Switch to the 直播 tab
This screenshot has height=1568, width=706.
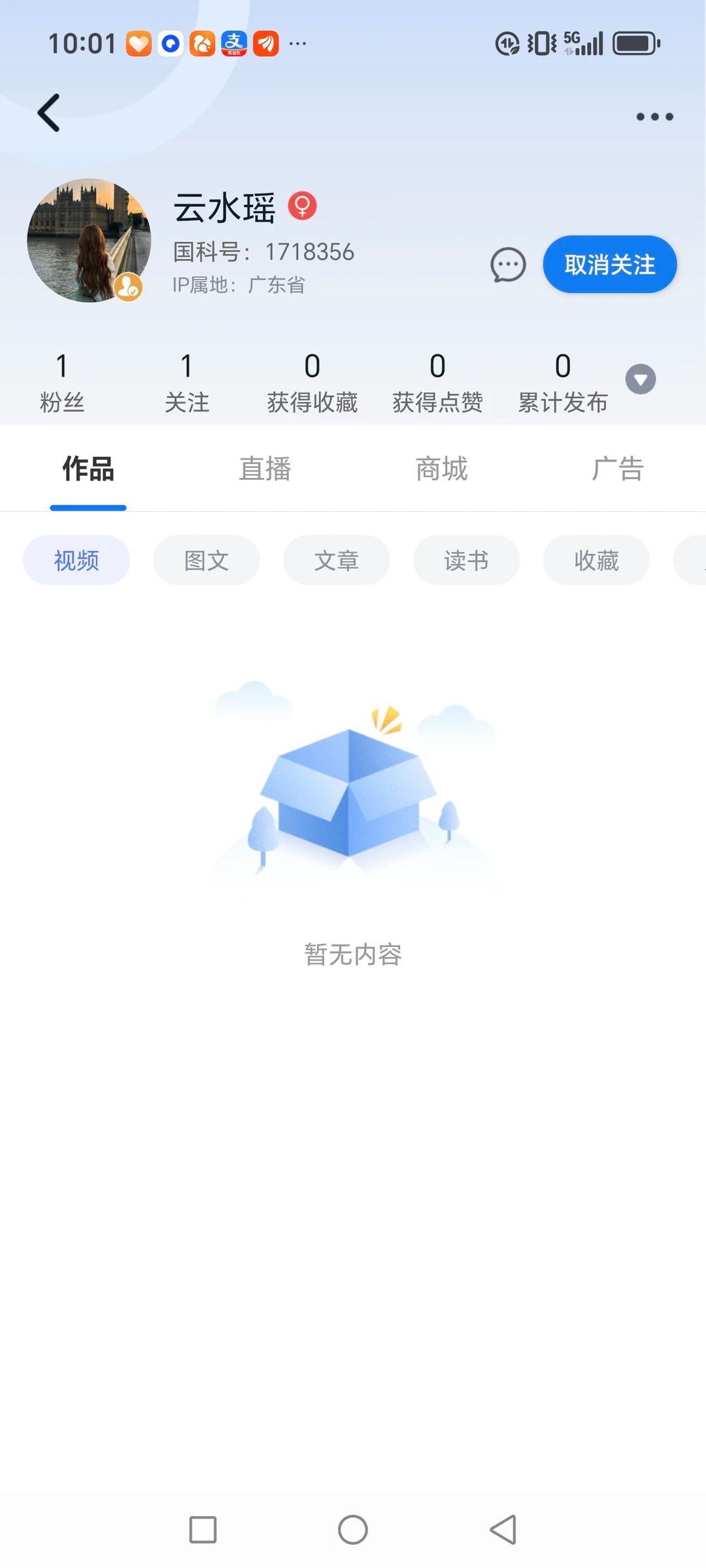[x=265, y=469]
